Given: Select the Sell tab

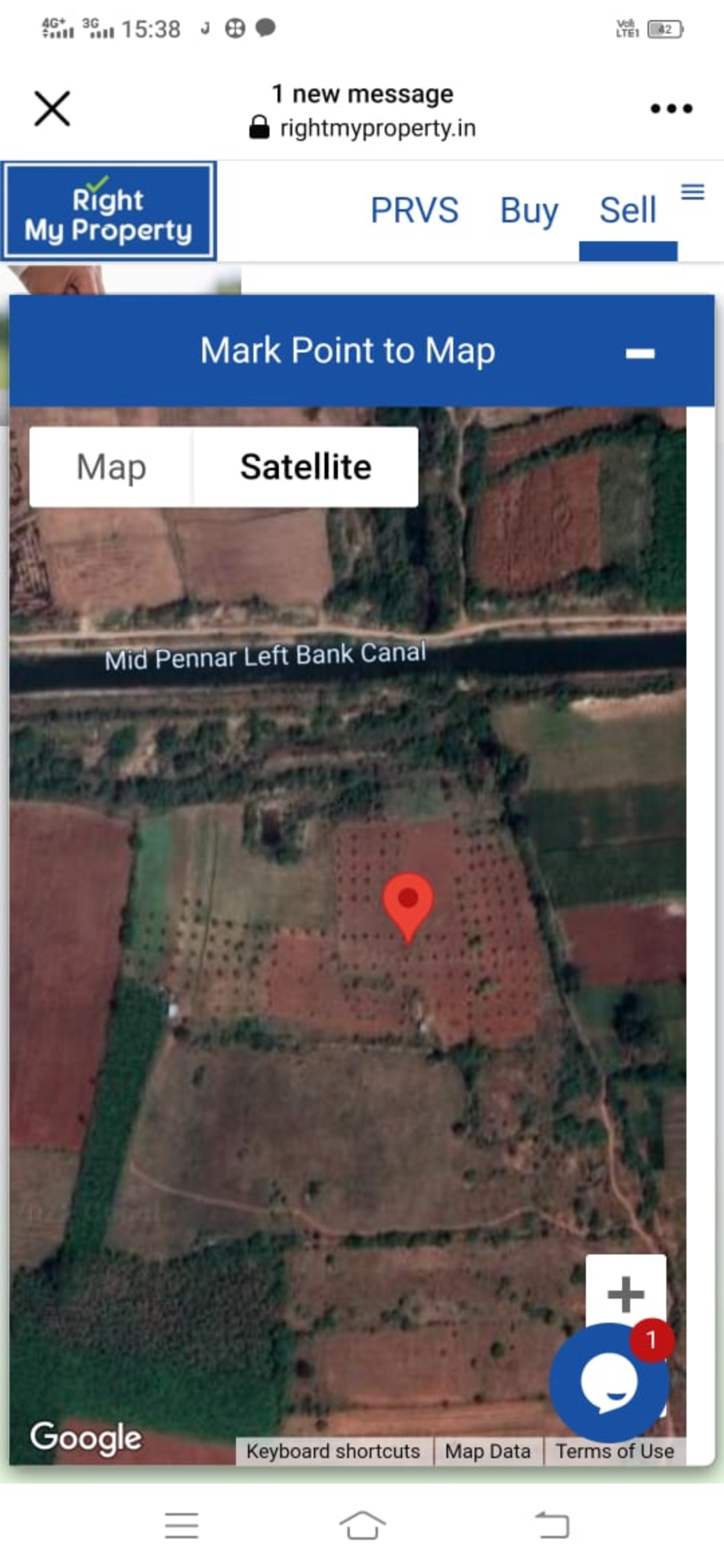Looking at the screenshot, I should coord(627,210).
